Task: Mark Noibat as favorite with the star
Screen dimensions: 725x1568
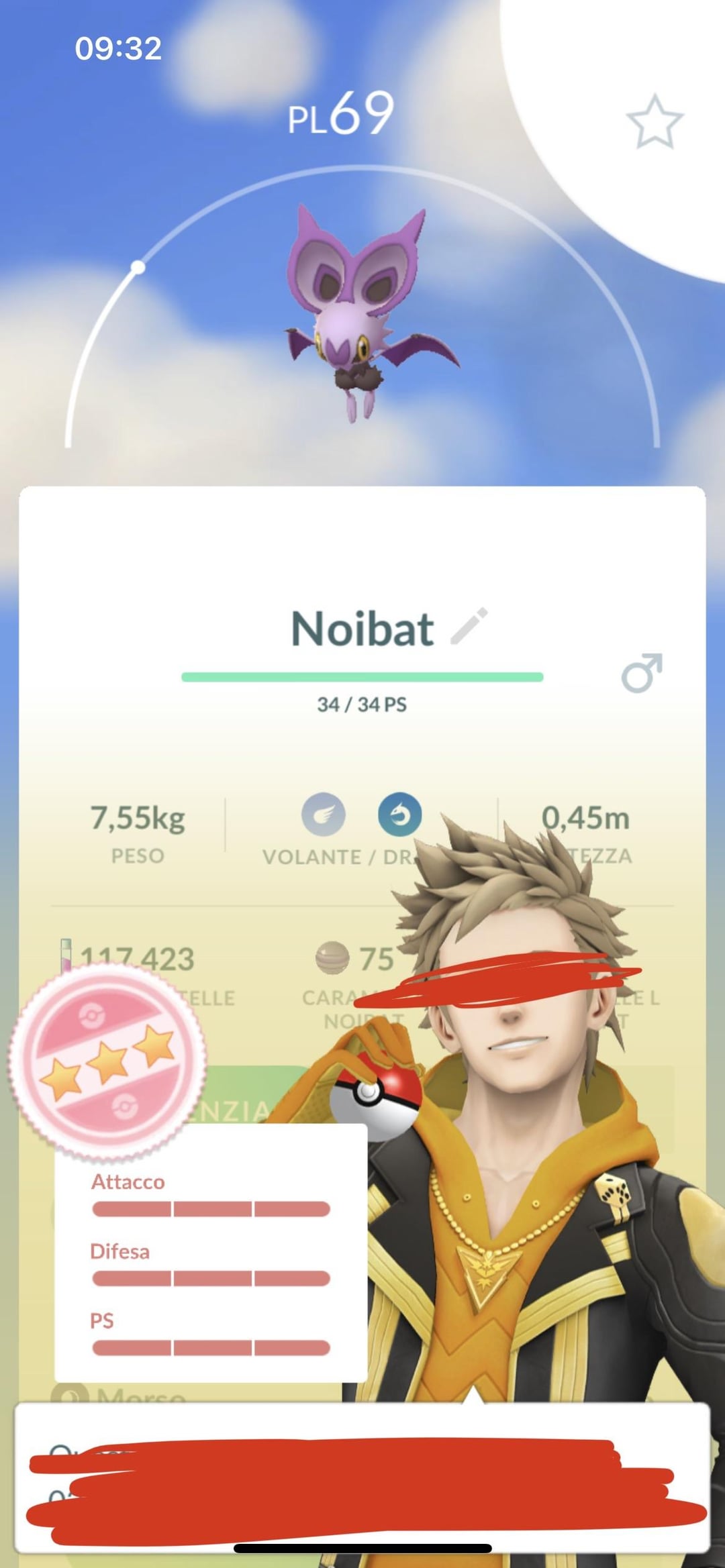Action: click(655, 121)
